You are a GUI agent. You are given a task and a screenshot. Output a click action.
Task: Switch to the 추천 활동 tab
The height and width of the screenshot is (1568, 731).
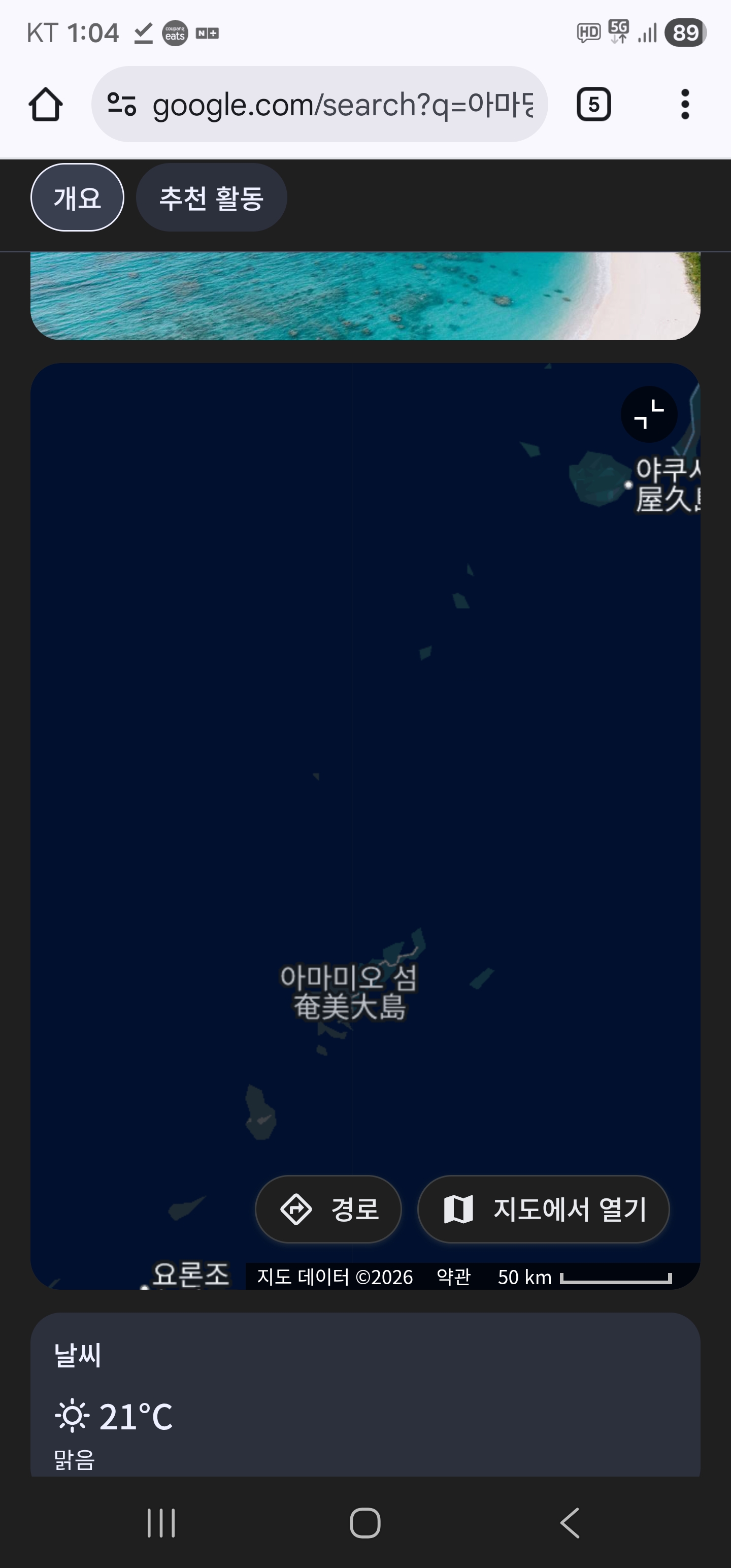(211, 198)
